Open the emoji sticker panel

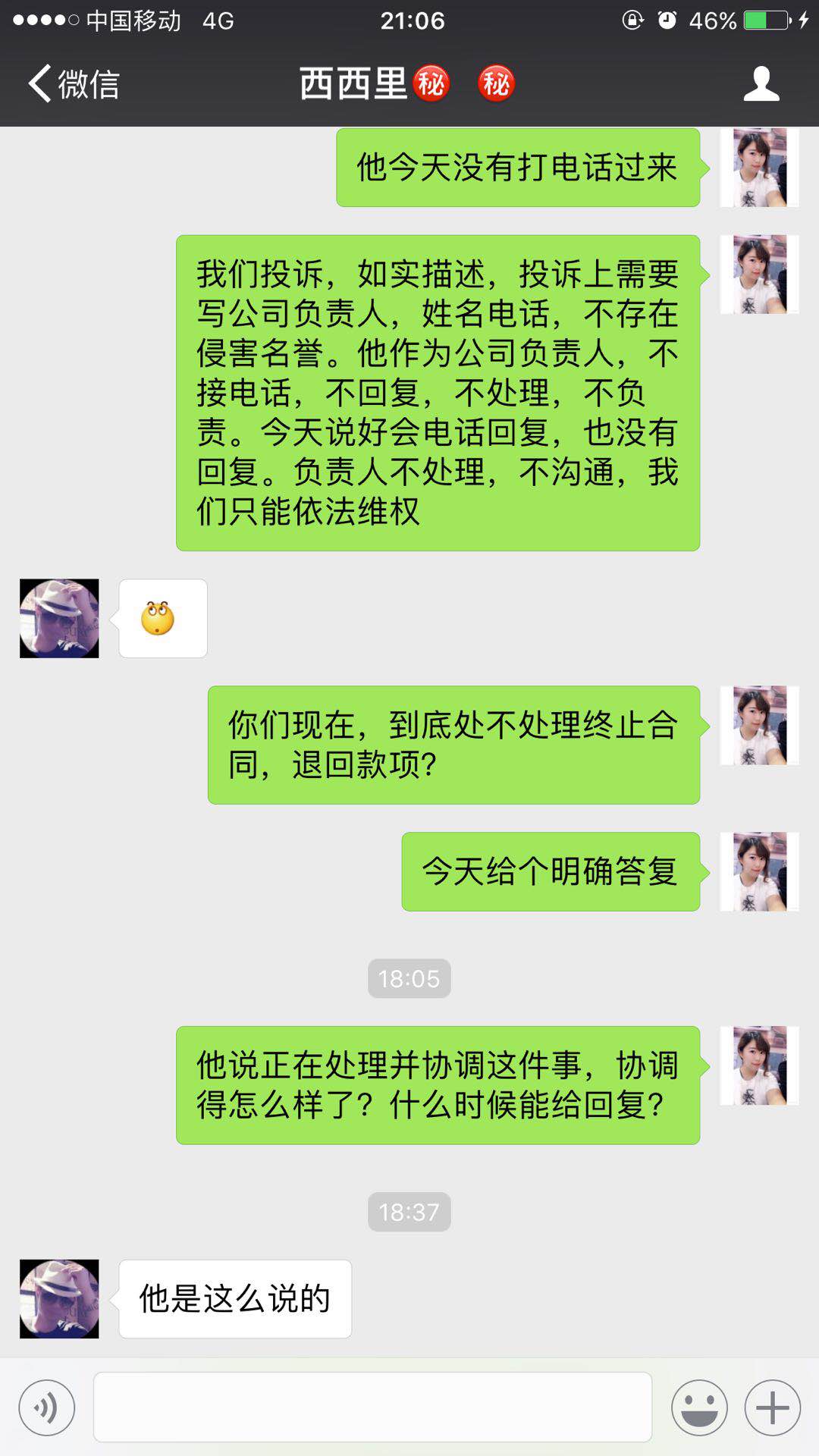click(698, 1407)
